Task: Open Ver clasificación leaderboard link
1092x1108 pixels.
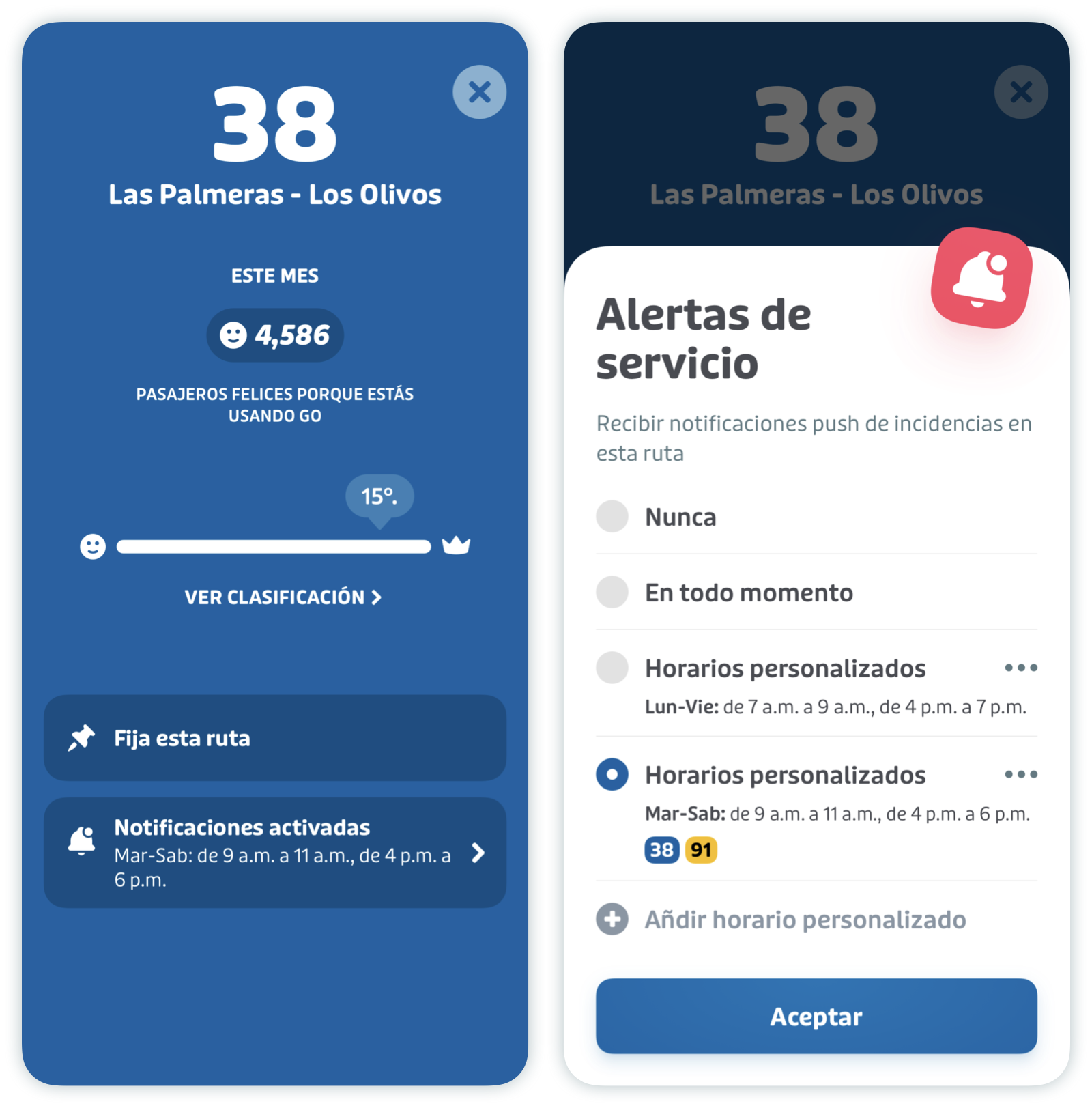Action: pyautogui.click(x=283, y=597)
